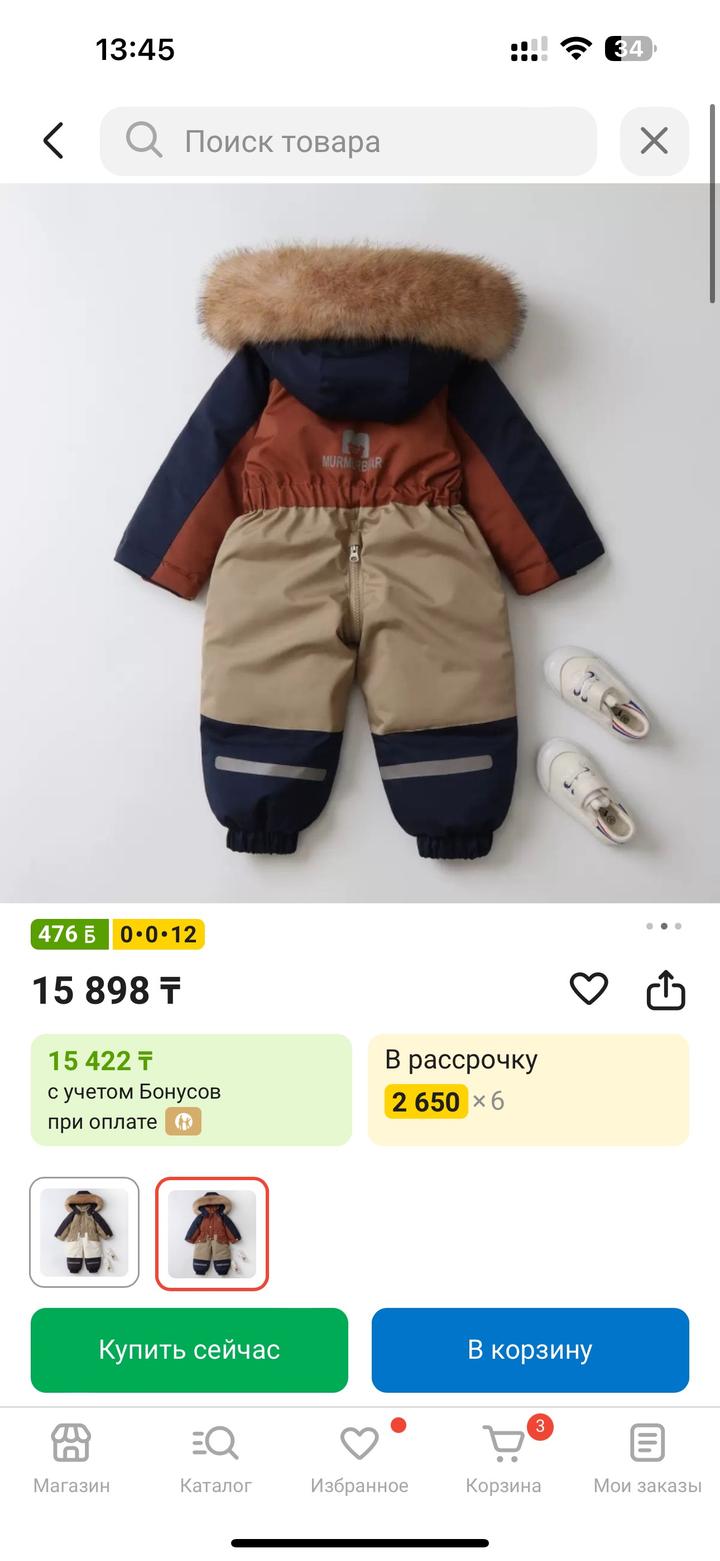Tap Купить сейчас
Screen dimensions: 720x1561
tap(189, 1350)
